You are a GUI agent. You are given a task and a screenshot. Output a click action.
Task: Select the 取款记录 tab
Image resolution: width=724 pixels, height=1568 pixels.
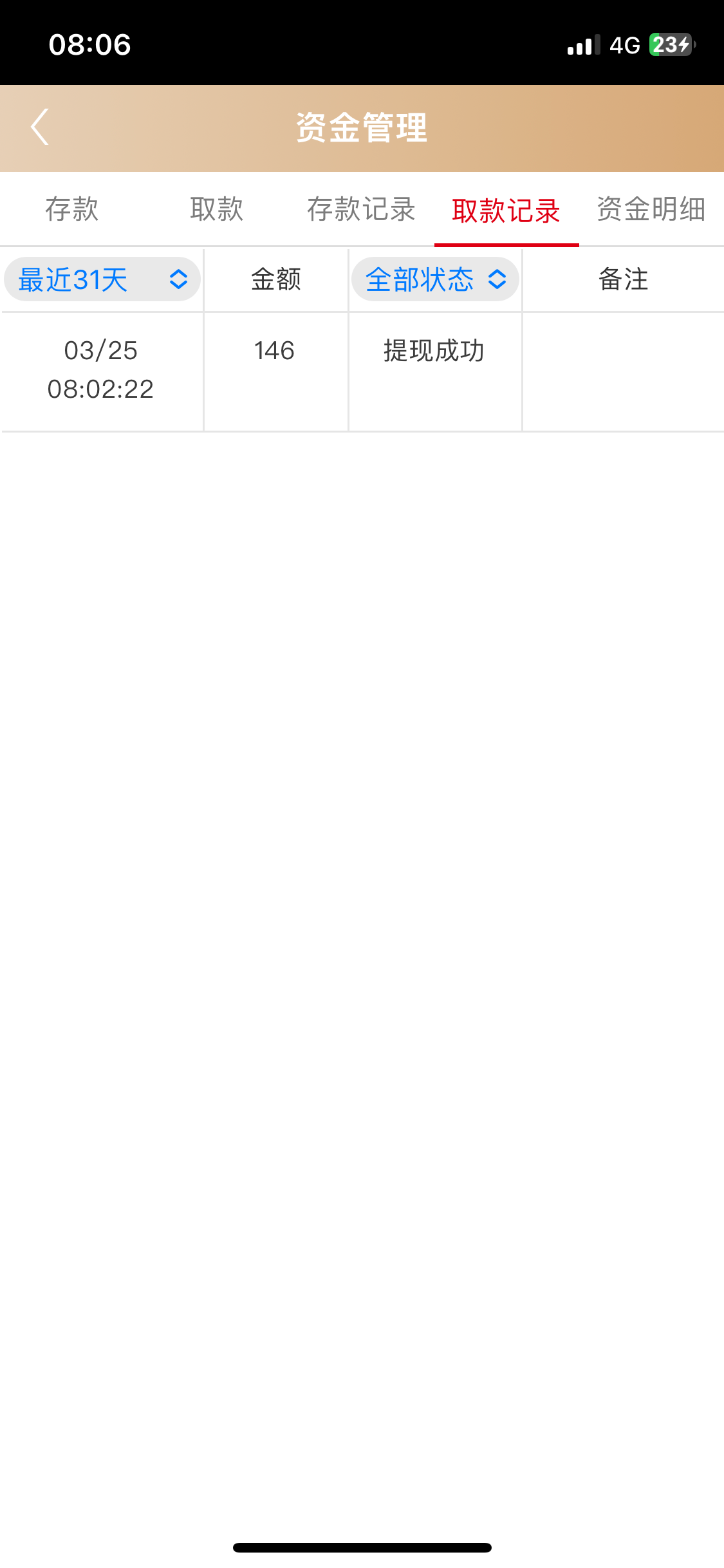click(506, 210)
